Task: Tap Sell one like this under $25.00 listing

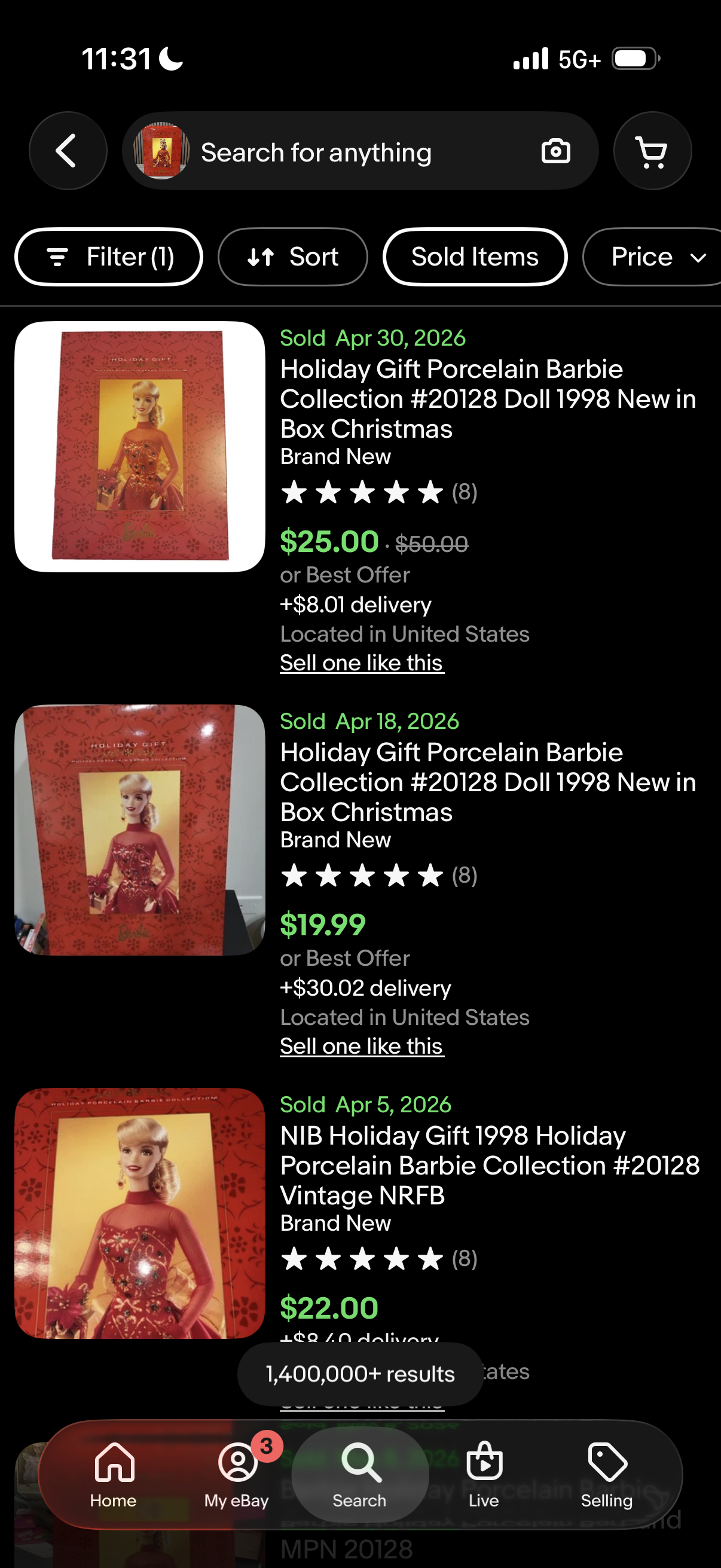Action: click(362, 663)
